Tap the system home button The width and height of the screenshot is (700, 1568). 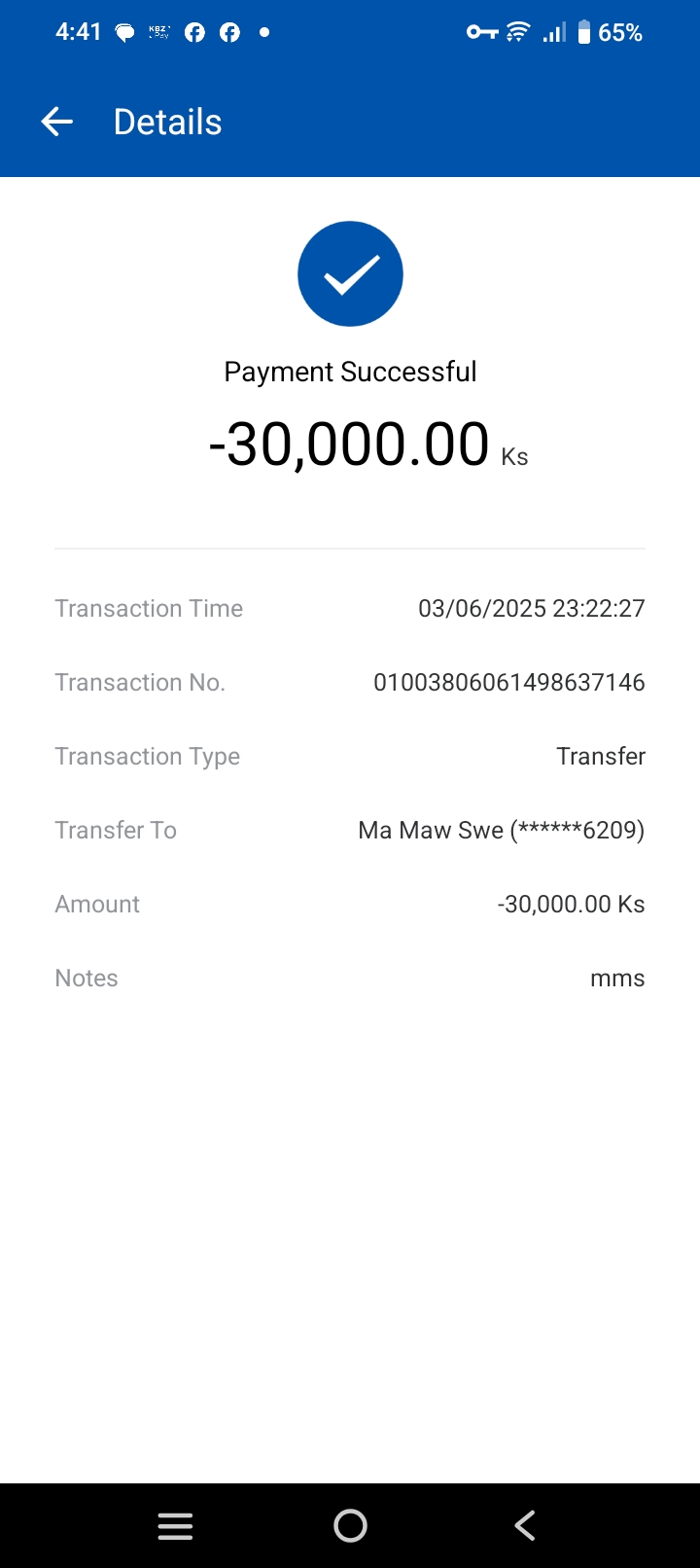point(350,1525)
